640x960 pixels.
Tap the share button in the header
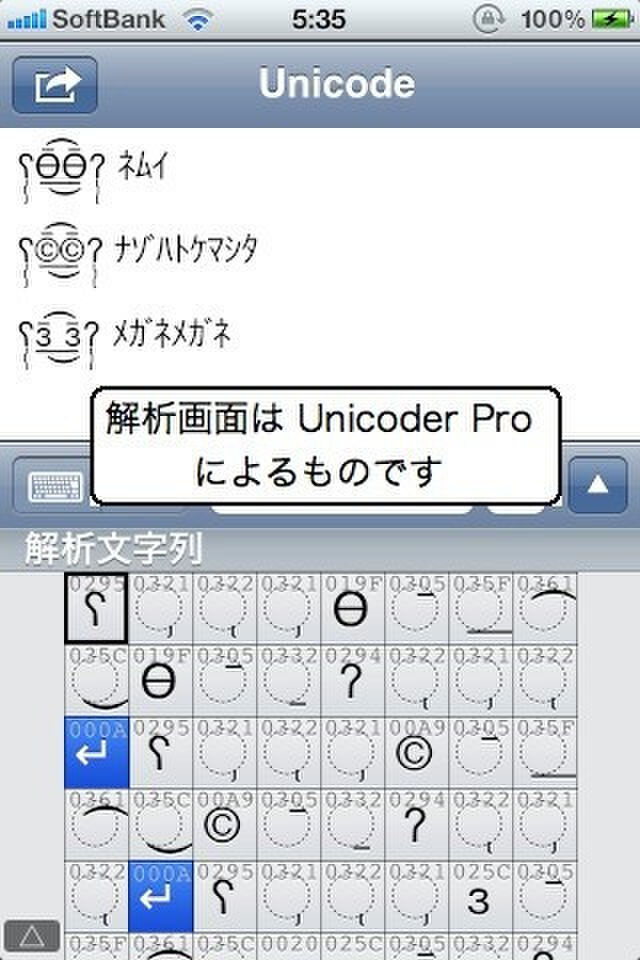[55, 85]
